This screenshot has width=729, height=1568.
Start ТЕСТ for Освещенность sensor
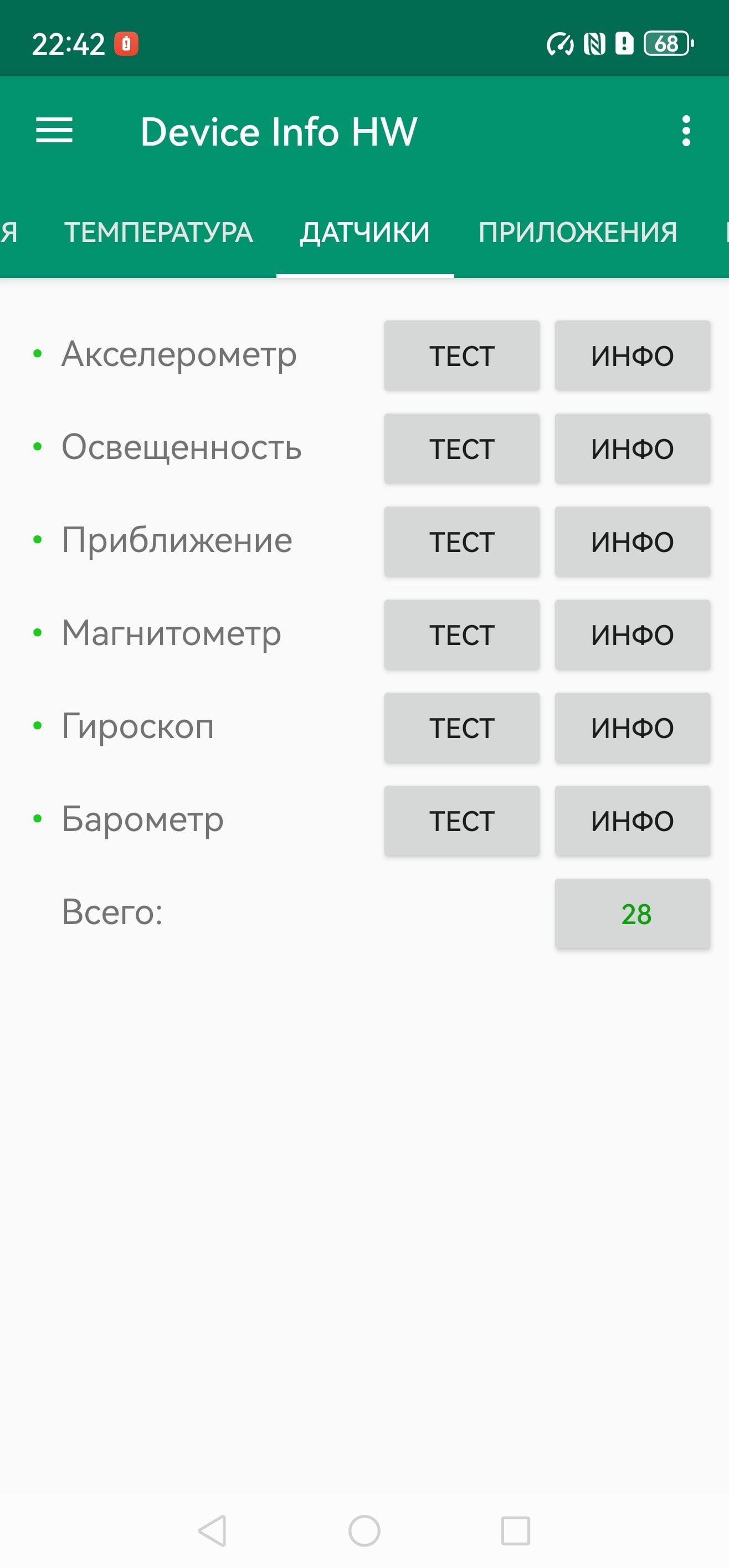click(x=461, y=448)
